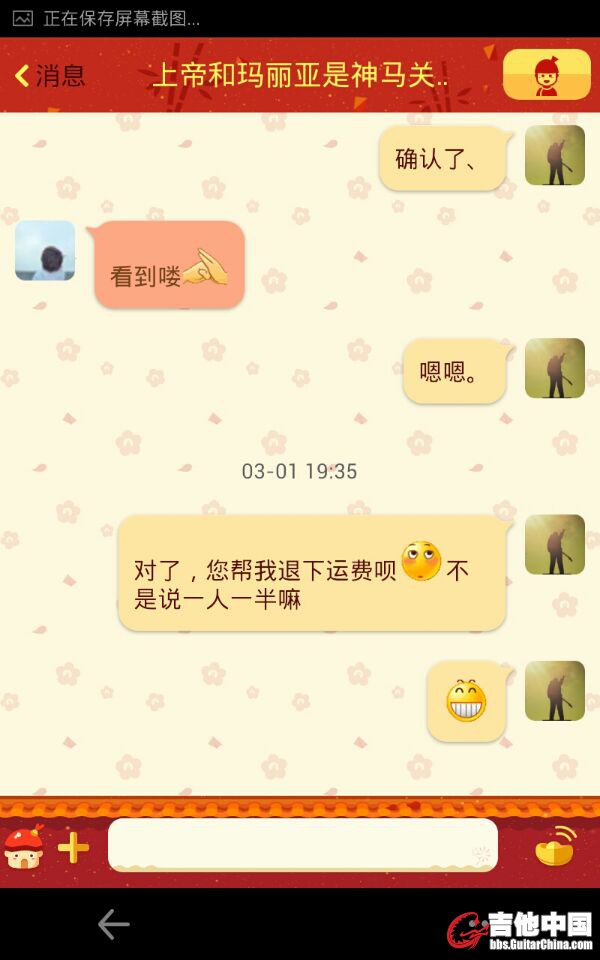Focus the message input field
Viewport: 600px width, 960px height.
[x=300, y=845]
